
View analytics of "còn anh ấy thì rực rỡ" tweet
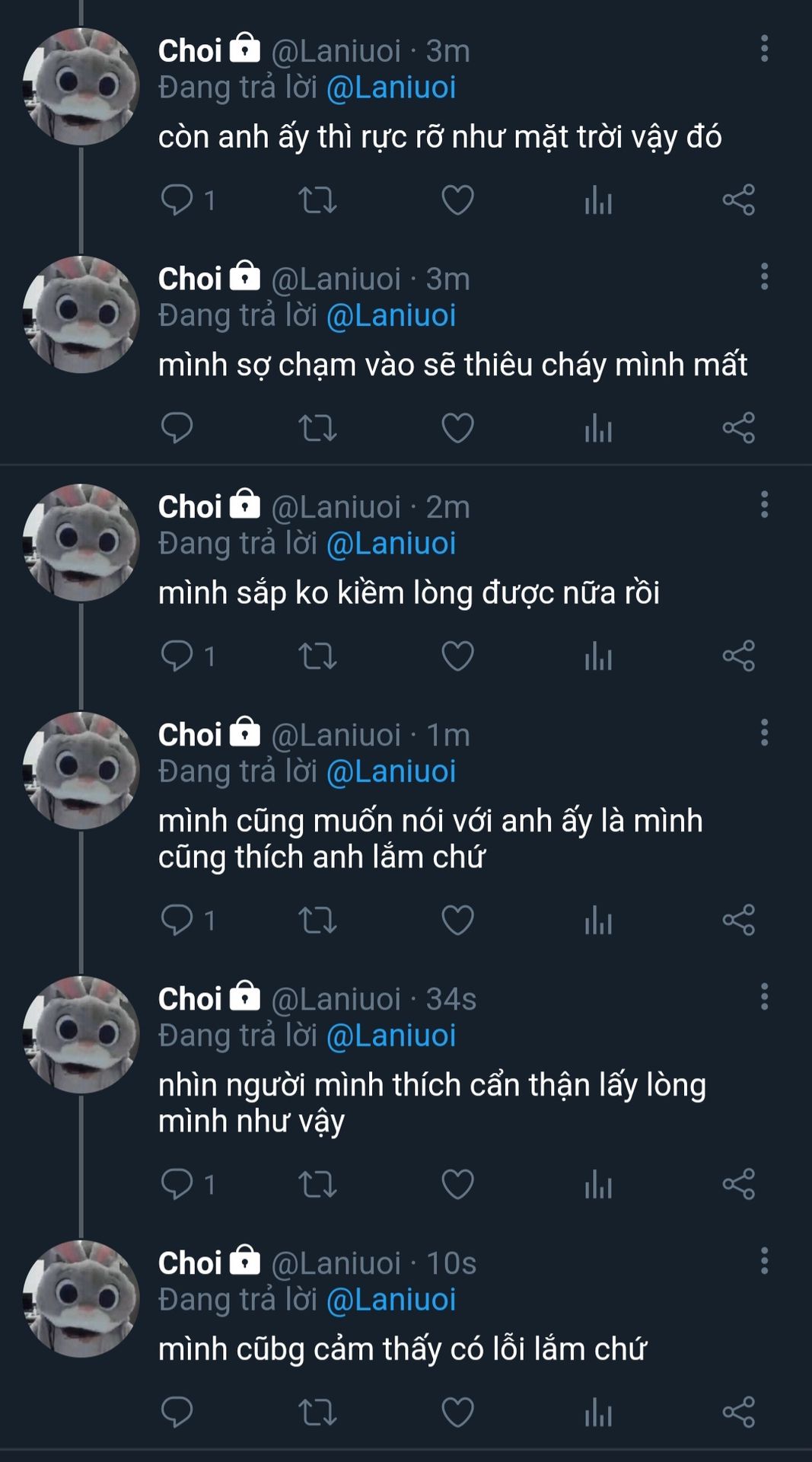pyautogui.click(x=598, y=200)
